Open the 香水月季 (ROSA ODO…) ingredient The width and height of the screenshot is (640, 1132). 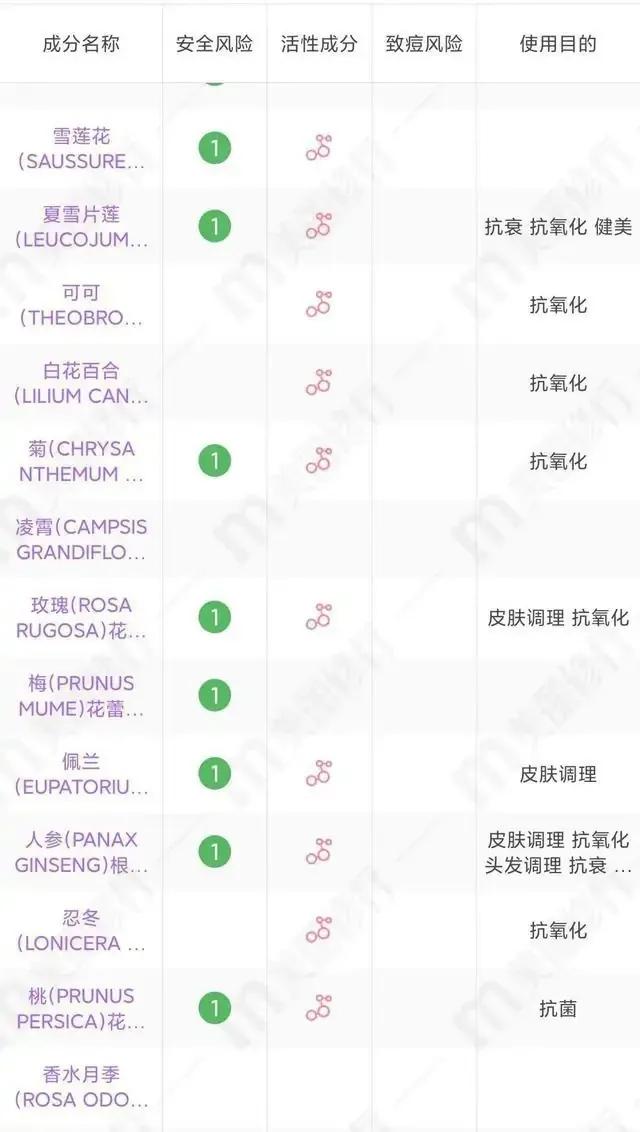[81, 1087]
